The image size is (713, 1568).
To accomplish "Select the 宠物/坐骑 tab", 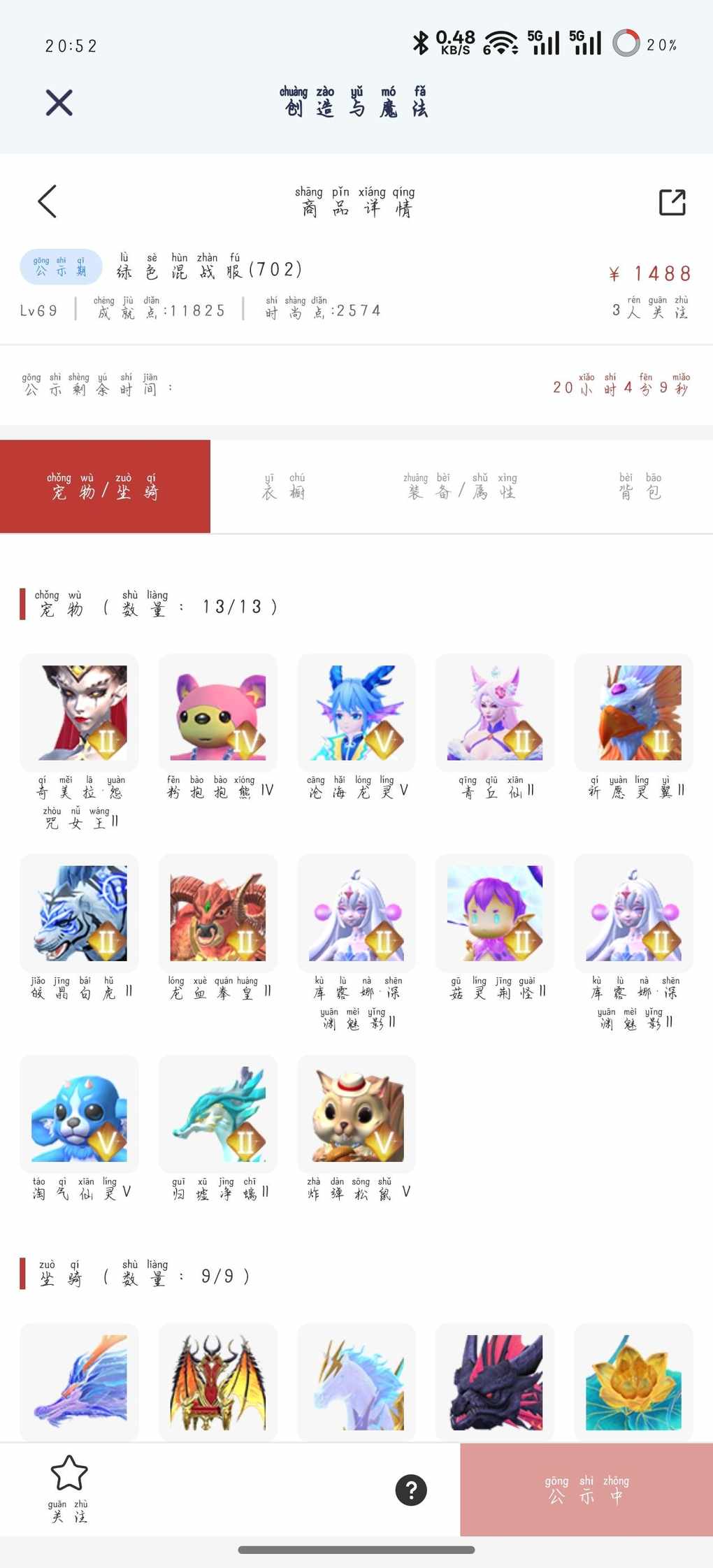I will tap(105, 487).
